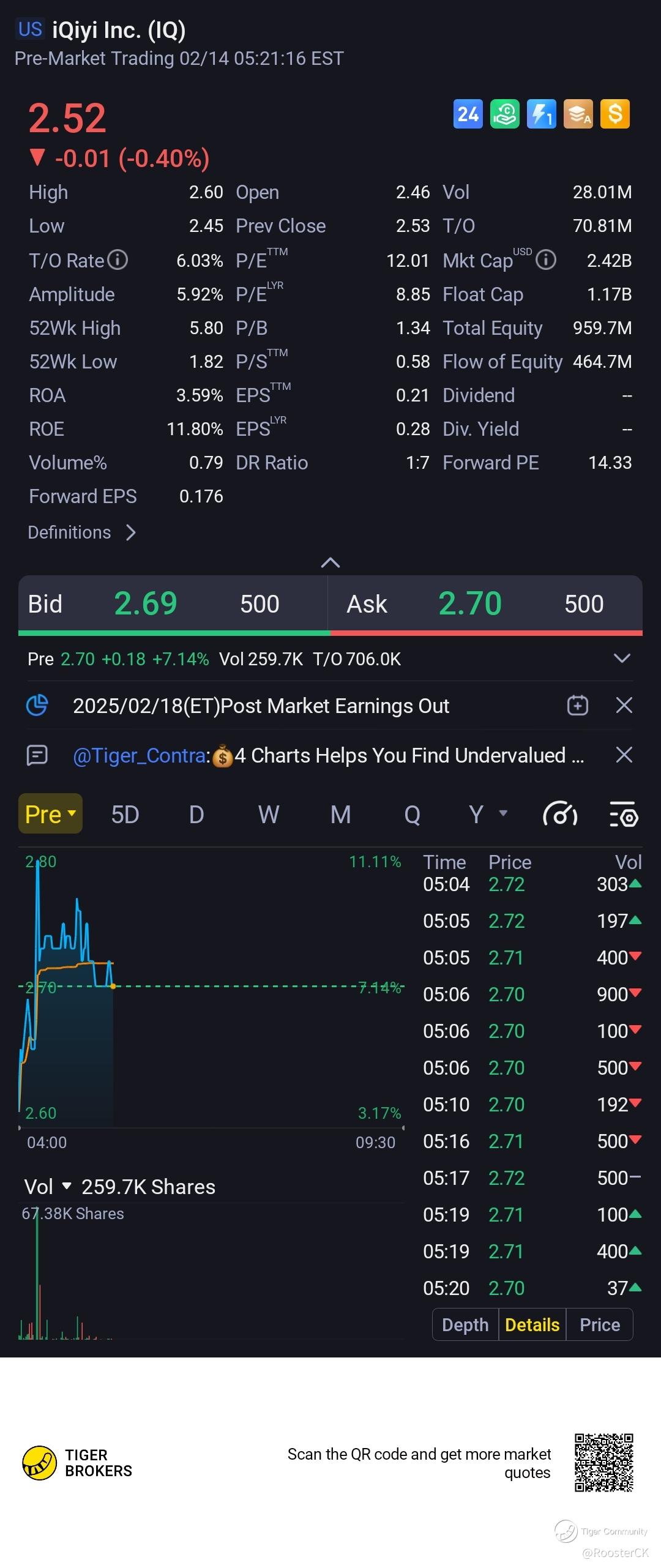The width and height of the screenshot is (661, 1568).
Task: Open the @Tiger_Contra post about undervalued charts
Action: click(327, 755)
